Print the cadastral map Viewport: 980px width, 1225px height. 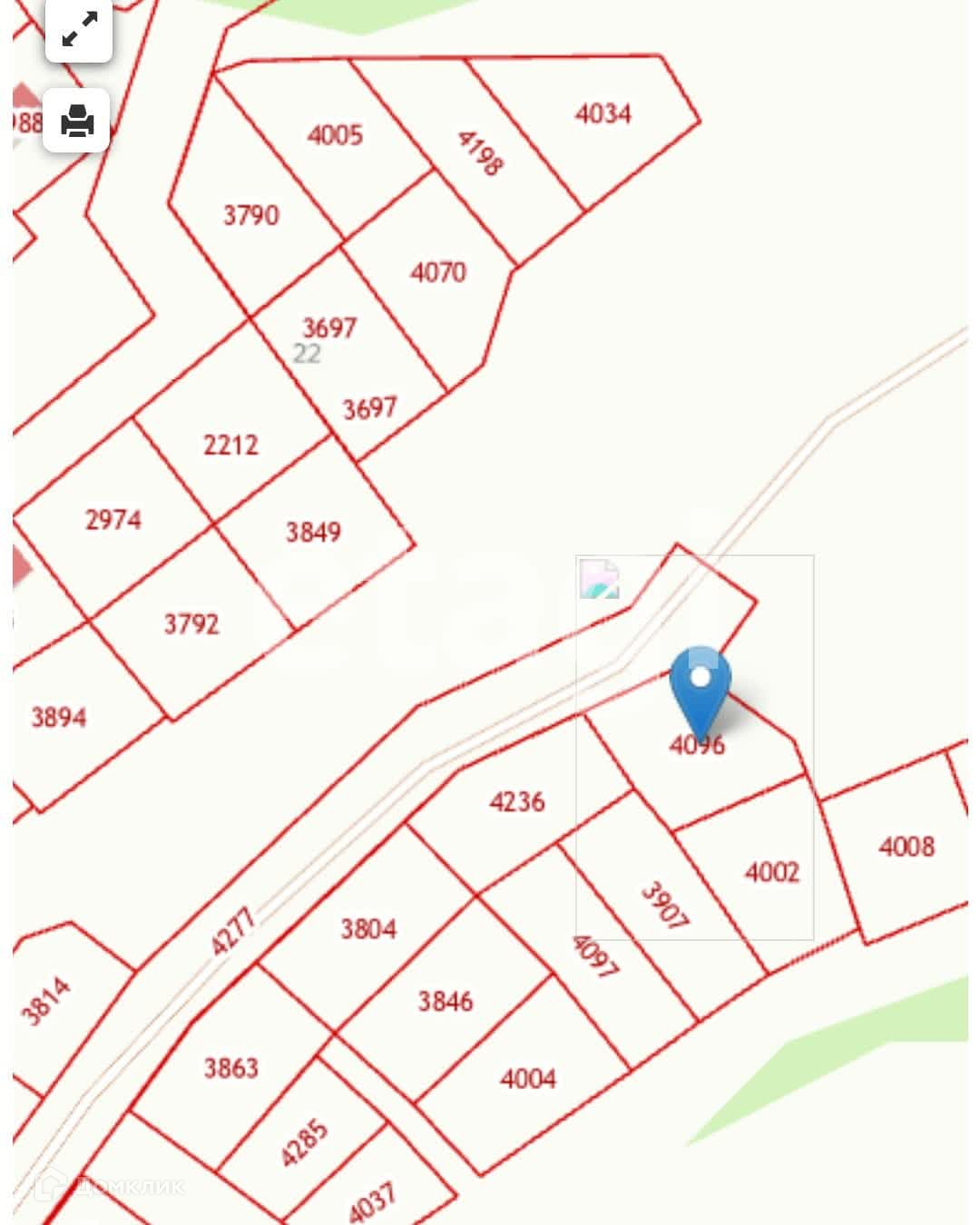(x=78, y=121)
